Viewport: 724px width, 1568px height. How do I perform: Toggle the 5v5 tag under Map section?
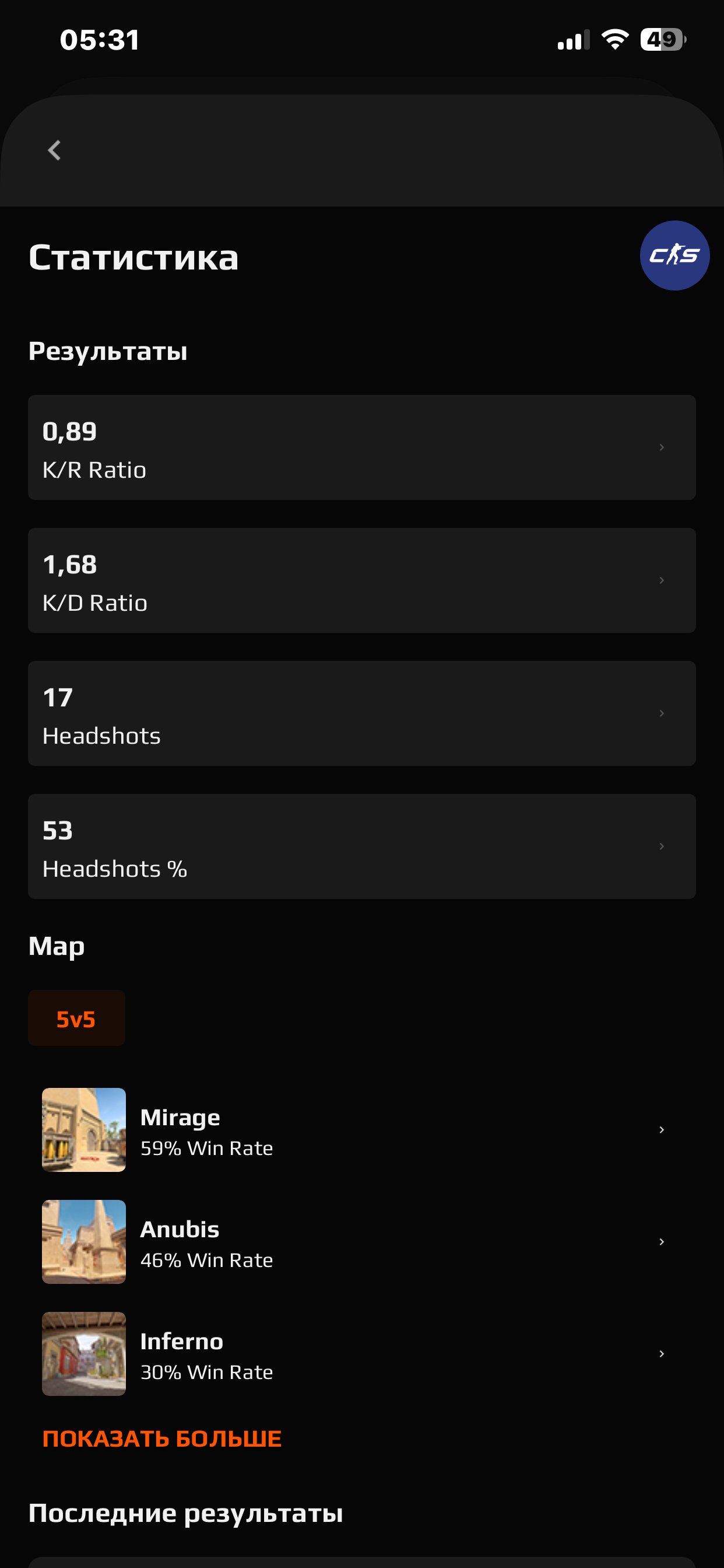coord(76,1018)
